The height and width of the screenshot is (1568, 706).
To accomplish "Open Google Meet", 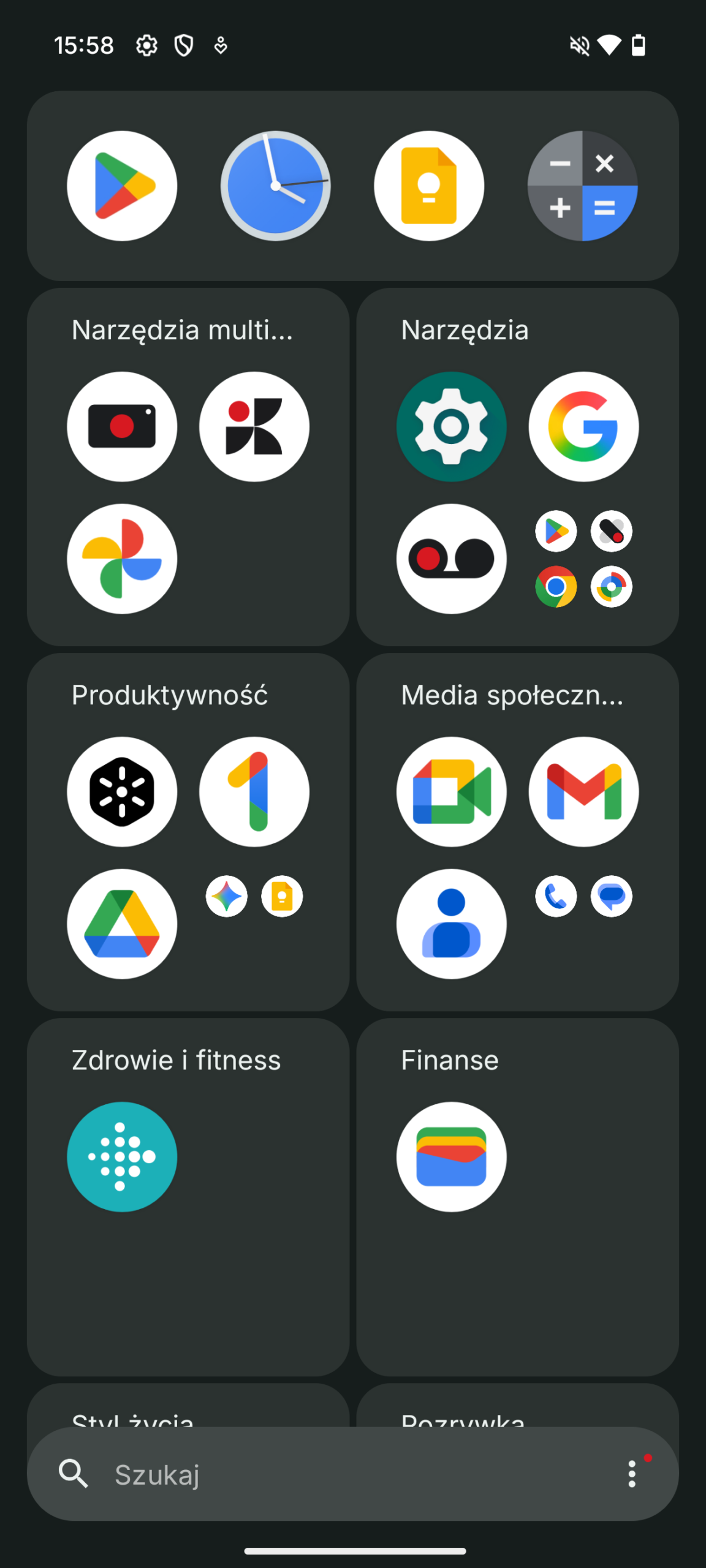I will 452,791.
